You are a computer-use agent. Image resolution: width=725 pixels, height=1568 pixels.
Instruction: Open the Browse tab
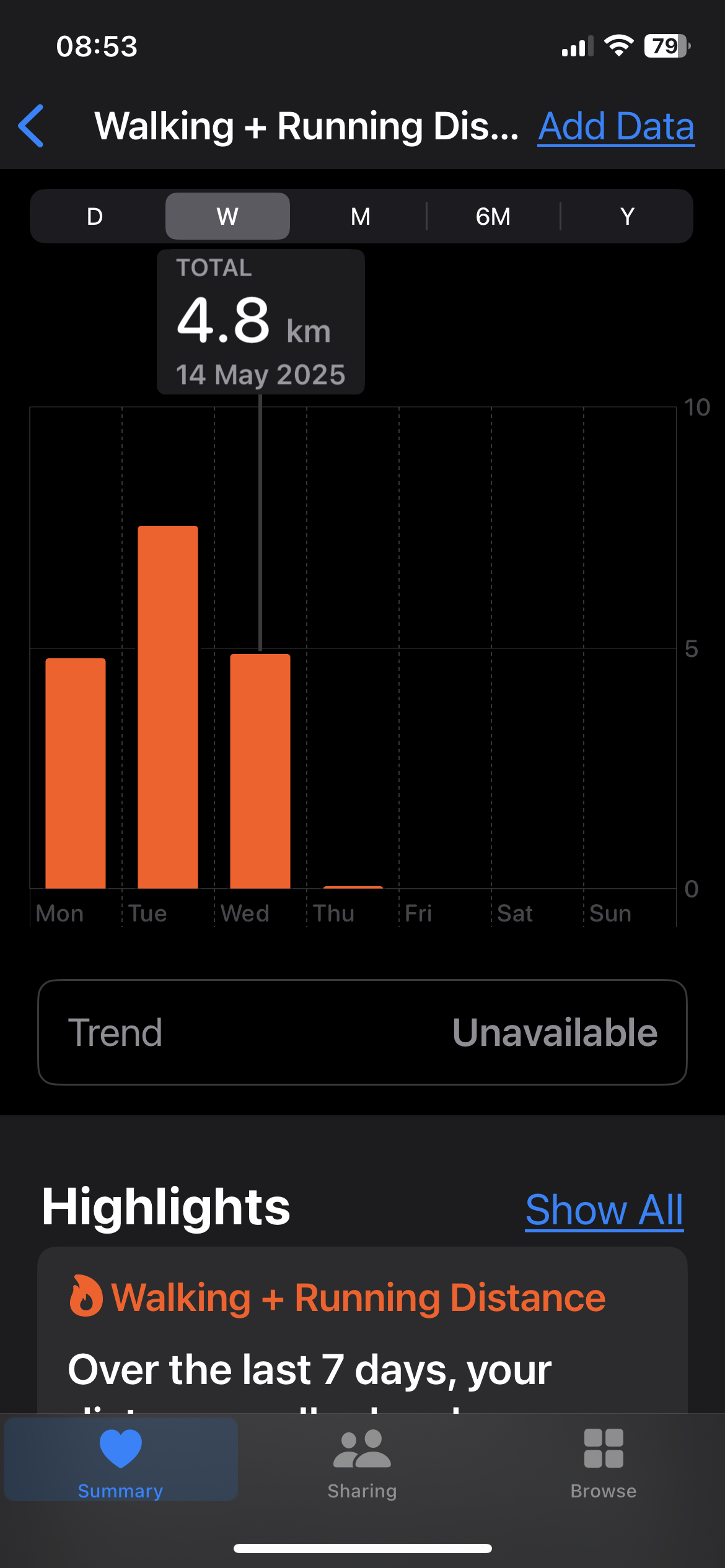604,1462
